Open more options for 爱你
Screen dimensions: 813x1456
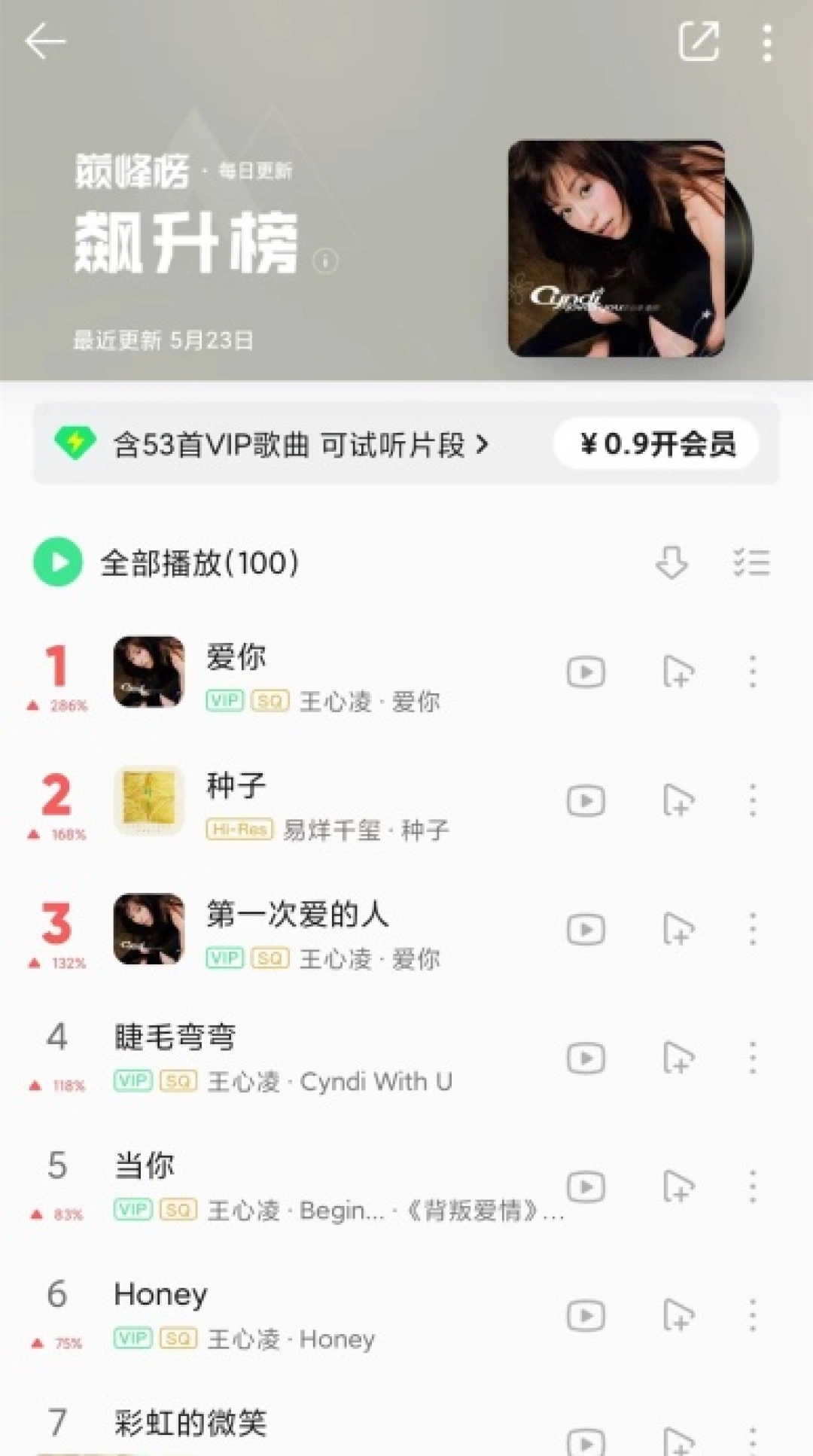752,672
